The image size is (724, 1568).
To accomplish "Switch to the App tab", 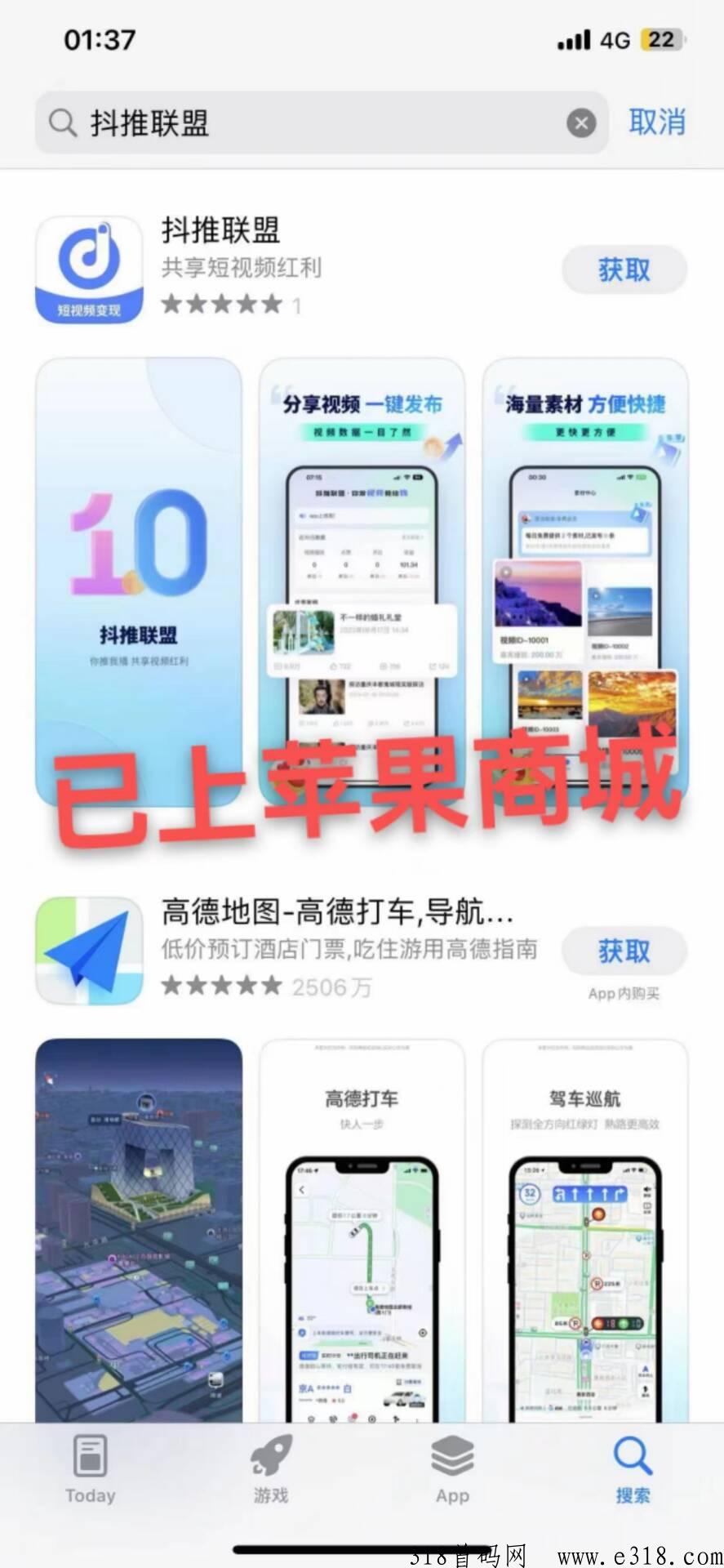I will coord(452,1469).
